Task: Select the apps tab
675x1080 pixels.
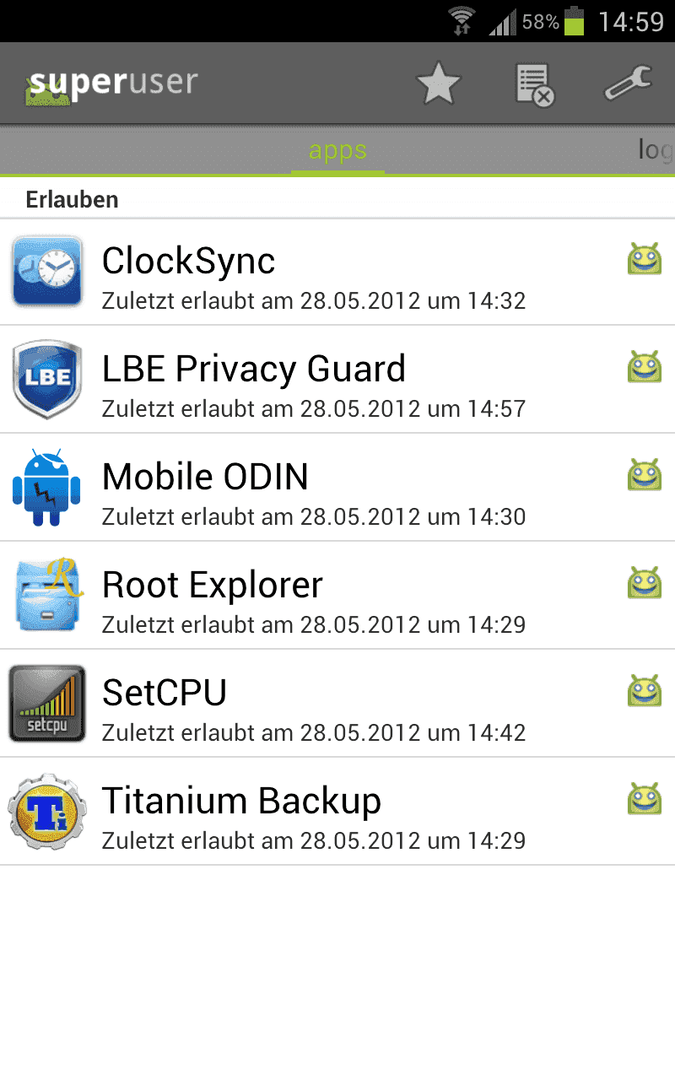Action: tap(338, 150)
